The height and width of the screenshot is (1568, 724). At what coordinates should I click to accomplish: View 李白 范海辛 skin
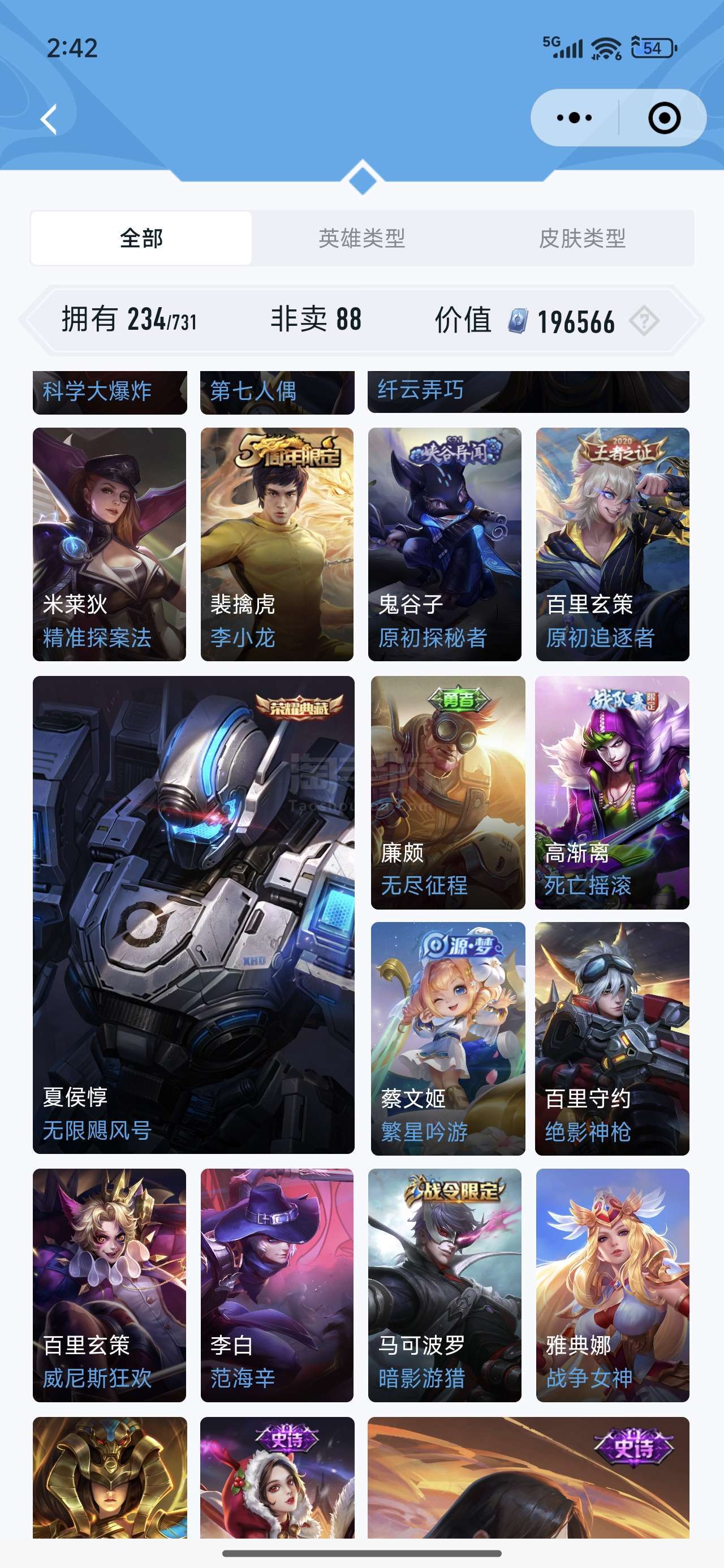coord(277,1285)
